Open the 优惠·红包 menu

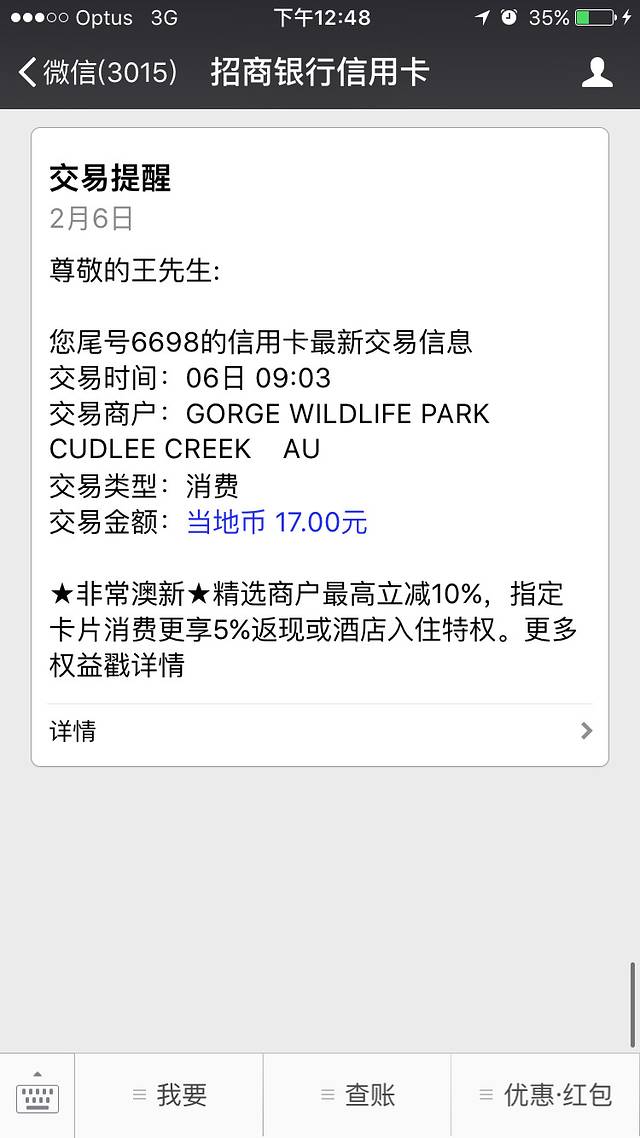coord(545,1095)
